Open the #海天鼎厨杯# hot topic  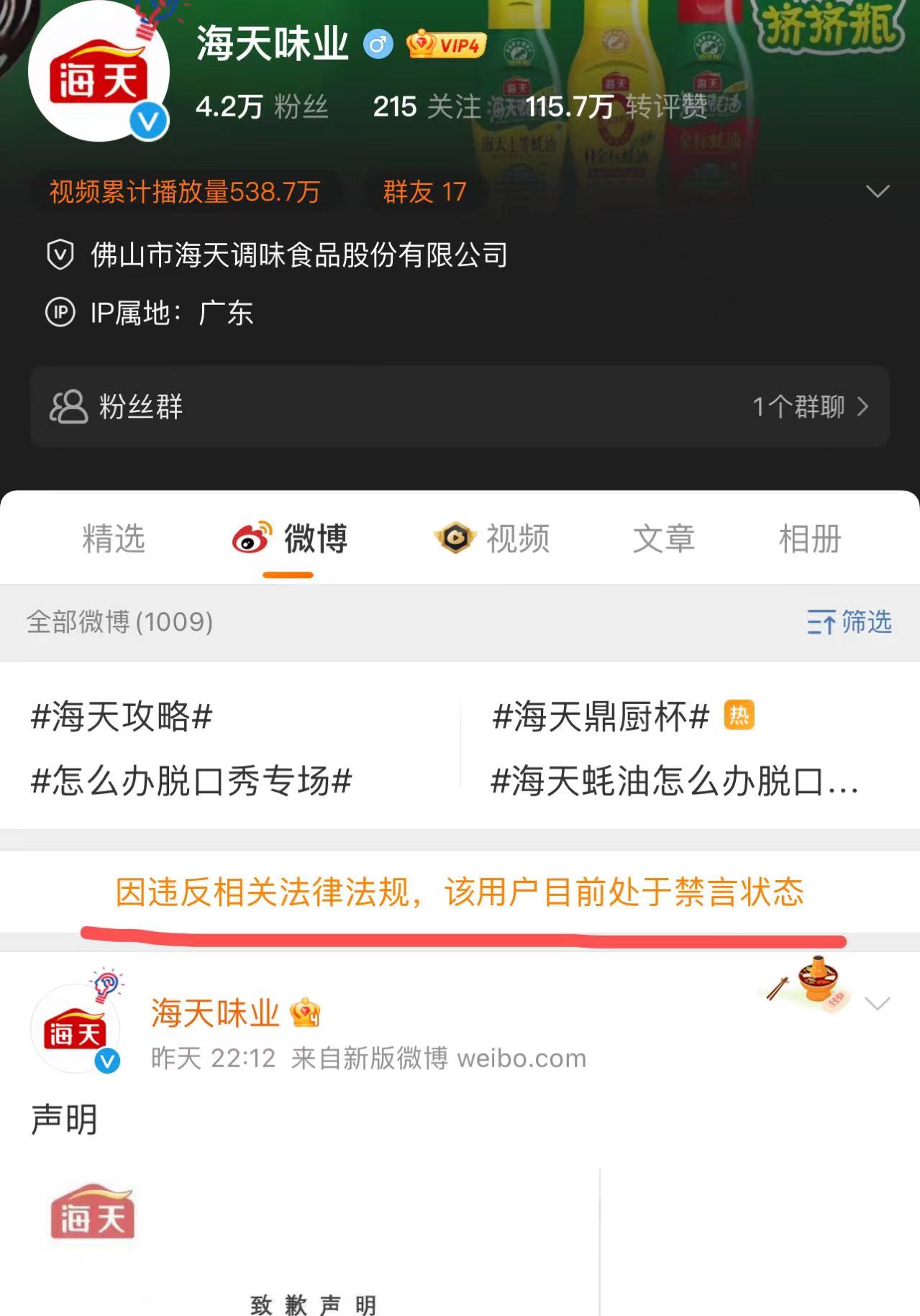(601, 716)
